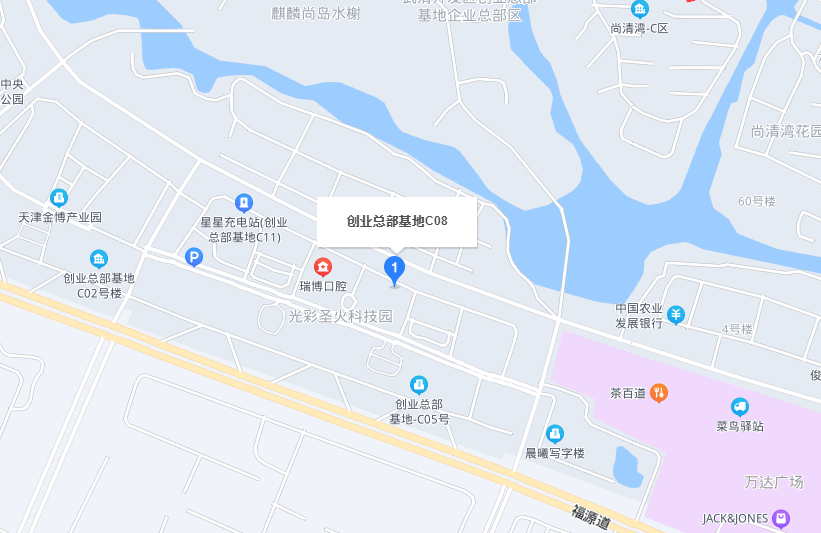Select the 创业总部基地-C05号 marker
Image resolution: width=821 pixels, height=533 pixels.
click(x=419, y=384)
